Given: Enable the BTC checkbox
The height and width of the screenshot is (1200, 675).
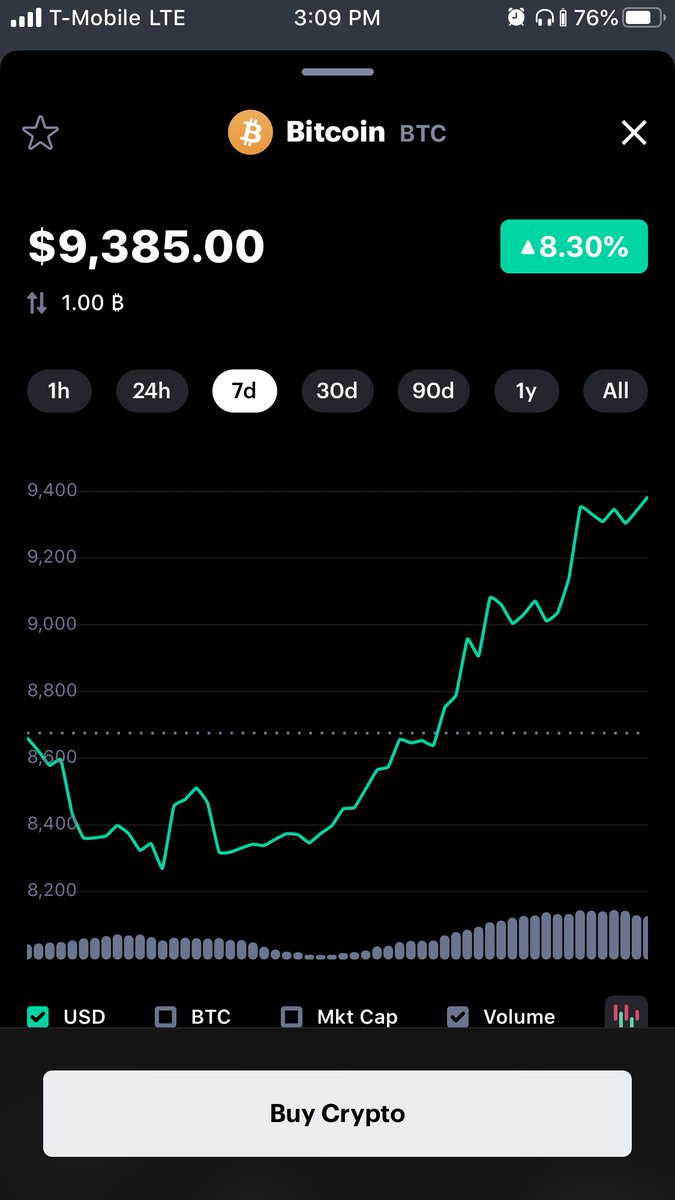Looking at the screenshot, I should pos(166,1016).
